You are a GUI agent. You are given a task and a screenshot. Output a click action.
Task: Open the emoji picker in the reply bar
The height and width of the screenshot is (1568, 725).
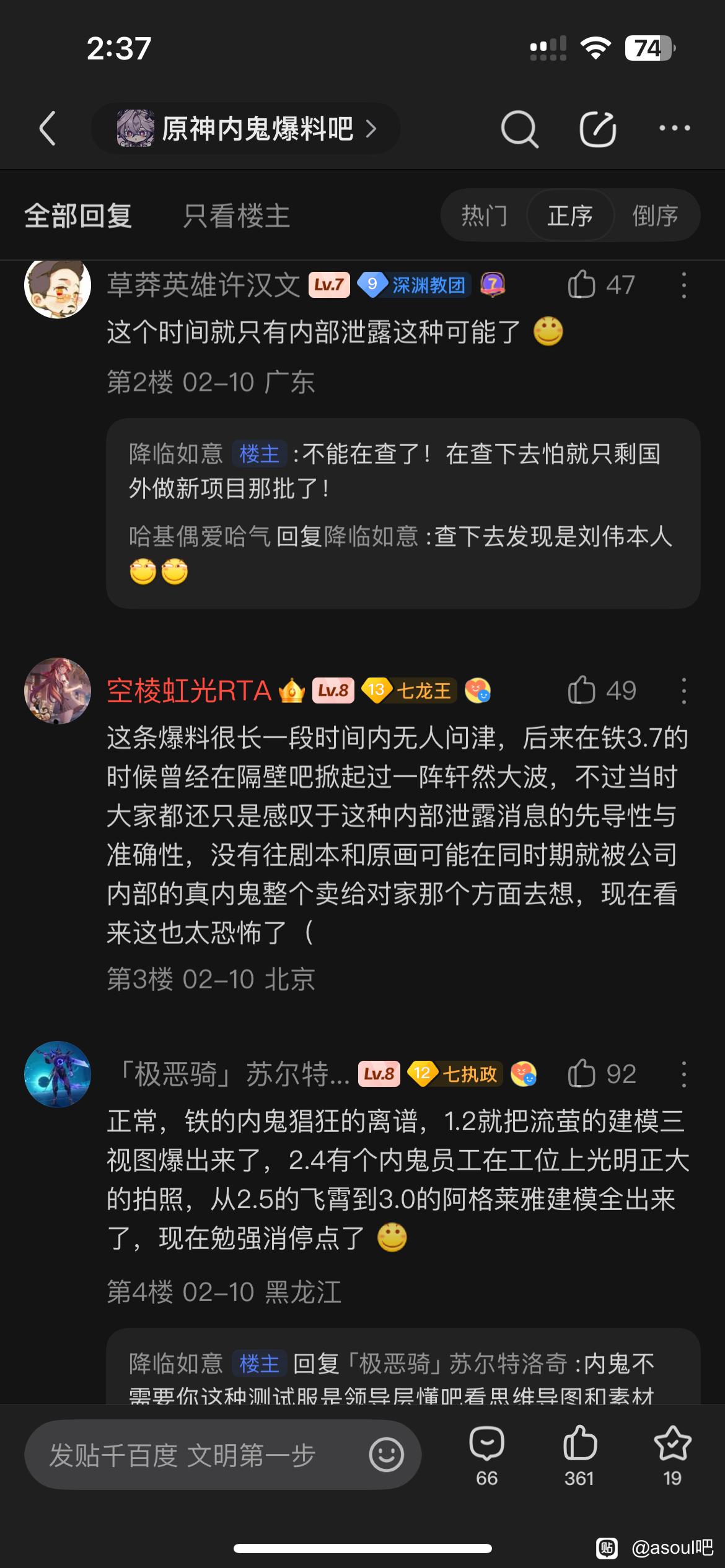[x=386, y=1455]
